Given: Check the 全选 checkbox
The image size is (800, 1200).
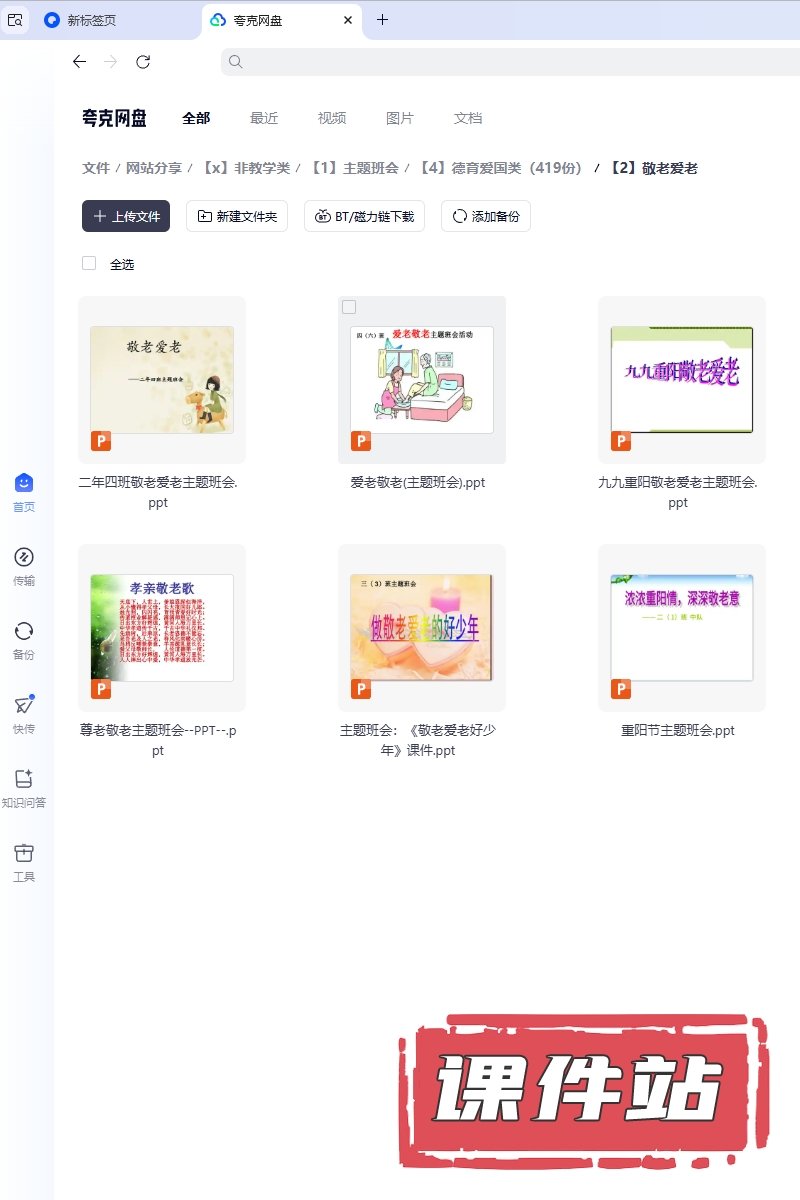Looking at the screenshot, I should pyautogui.click(x=89, y=263).
